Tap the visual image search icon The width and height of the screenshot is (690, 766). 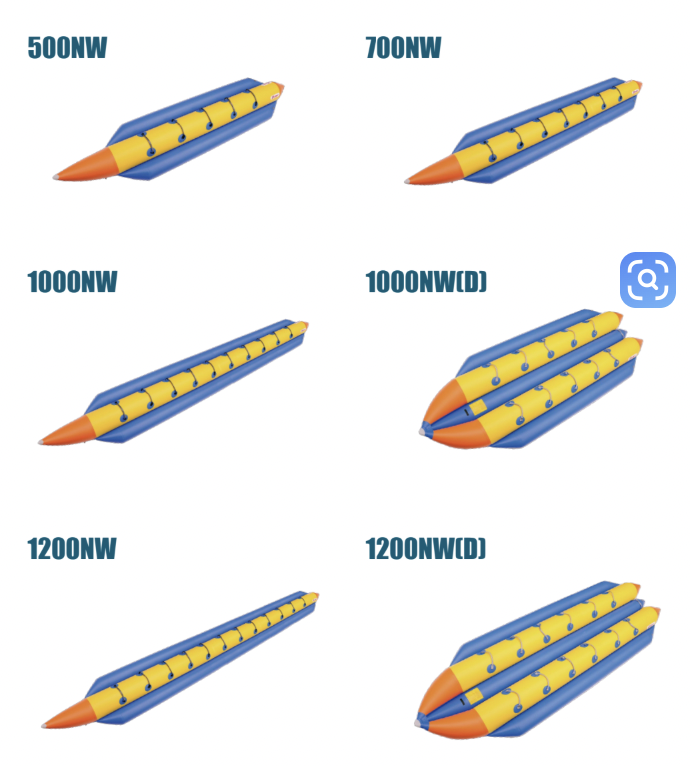(648, 279)
